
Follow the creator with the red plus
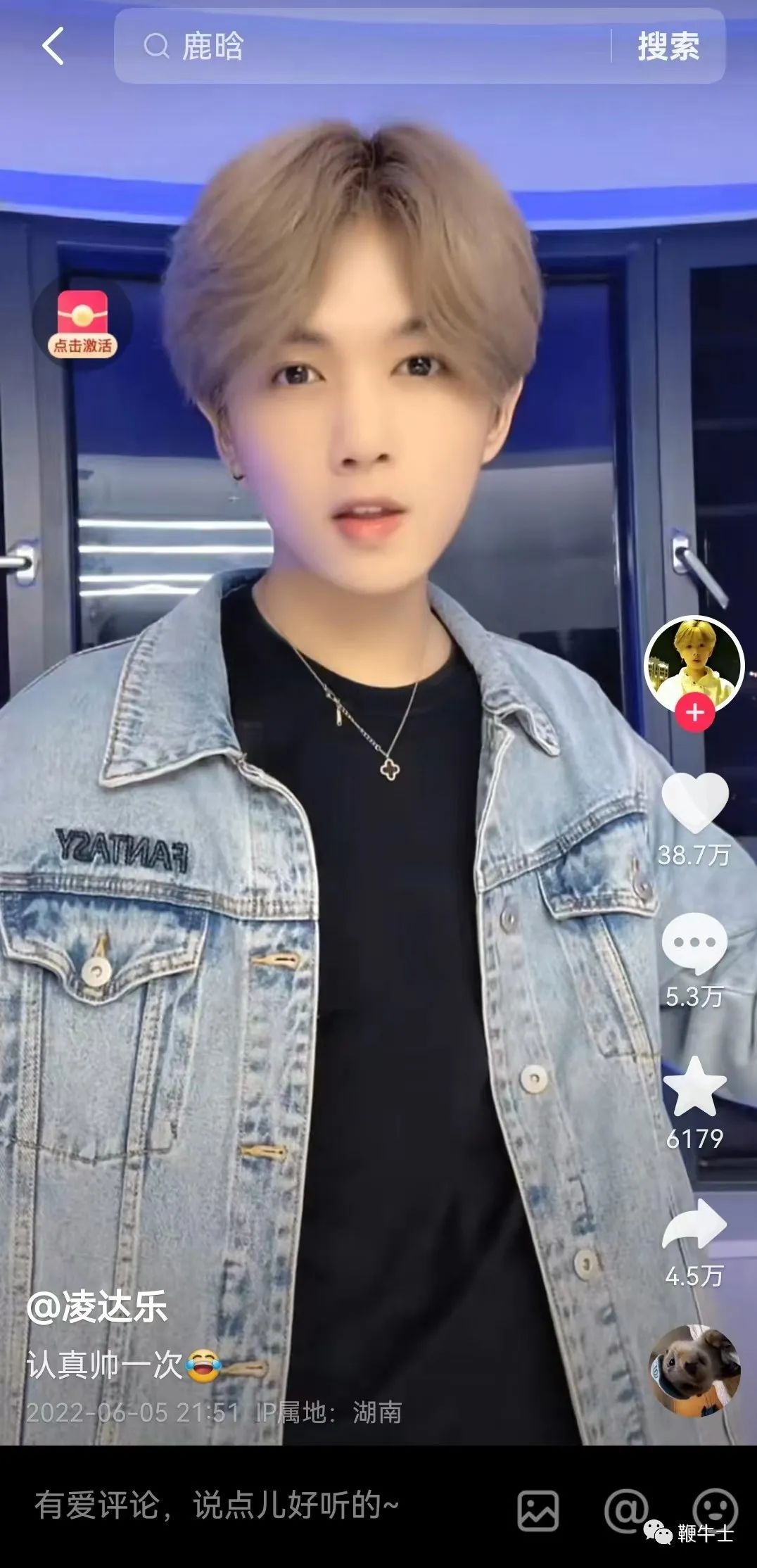tap(694, 713)
